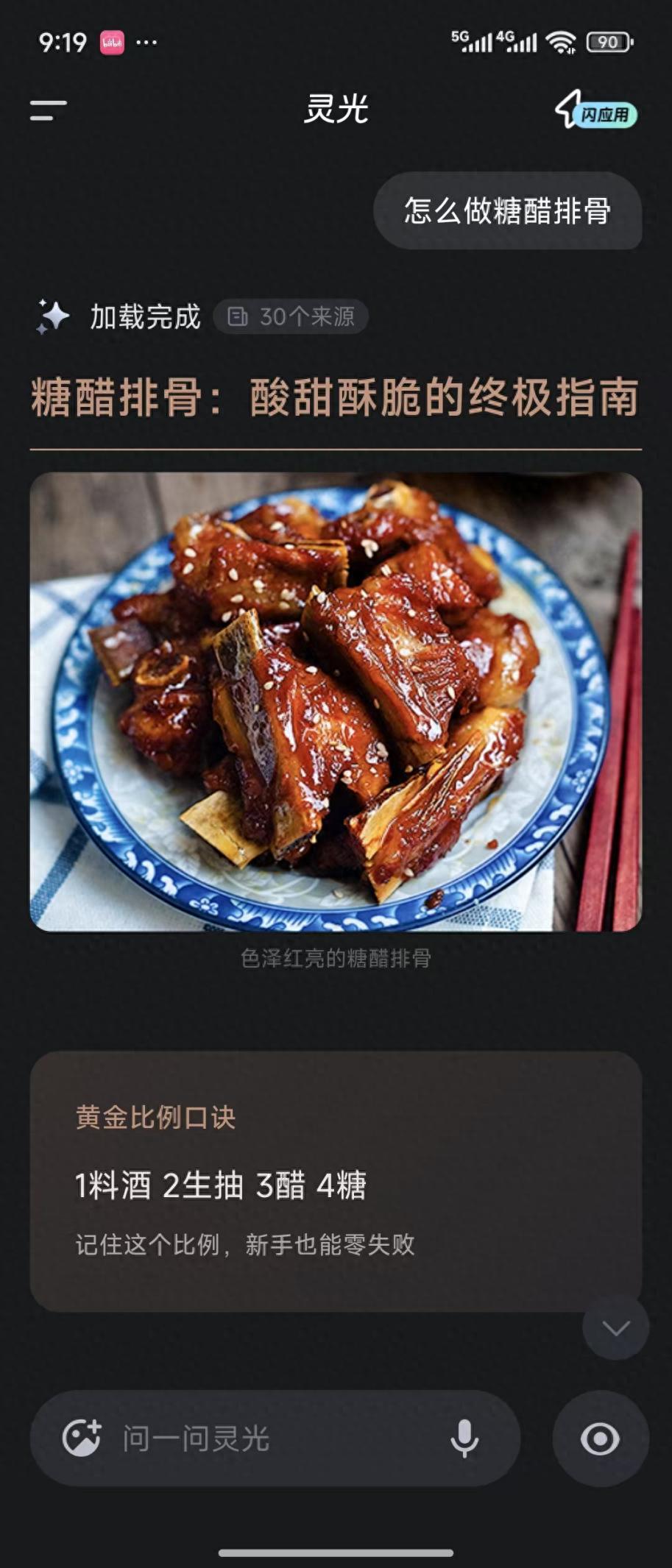672x1568 pixels.
Task: Tap the ellipsis indicator in the status bar
Action: tap(148, 44)
